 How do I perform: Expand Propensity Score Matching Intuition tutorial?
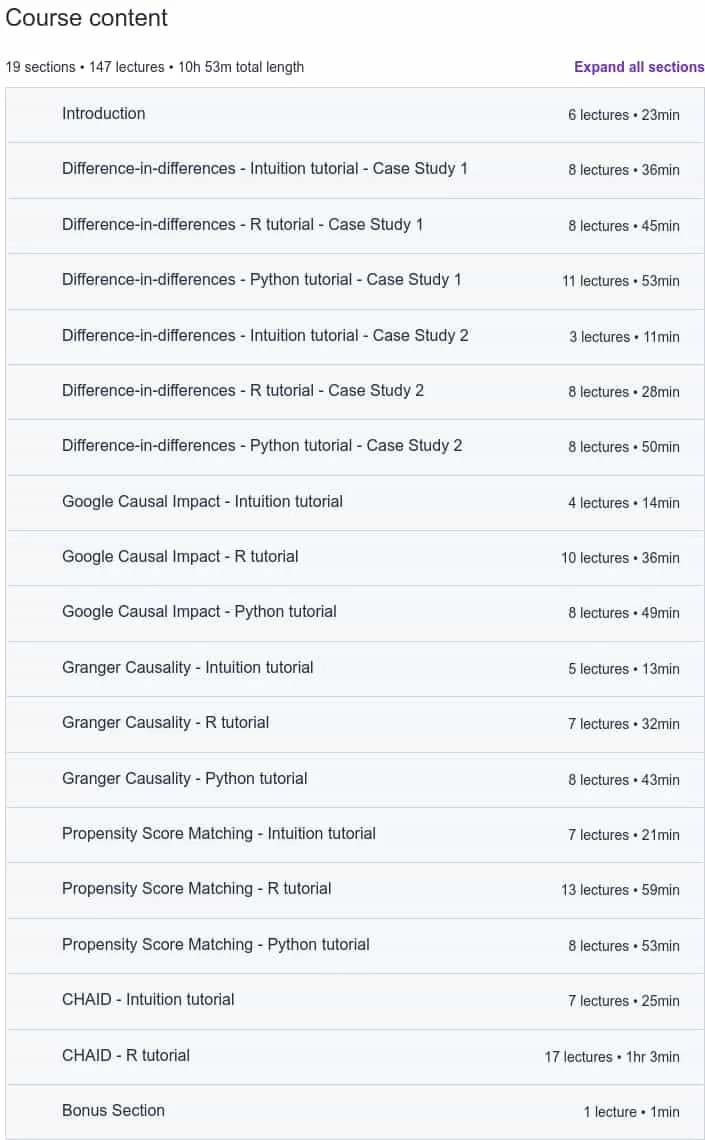coord(355,835)
